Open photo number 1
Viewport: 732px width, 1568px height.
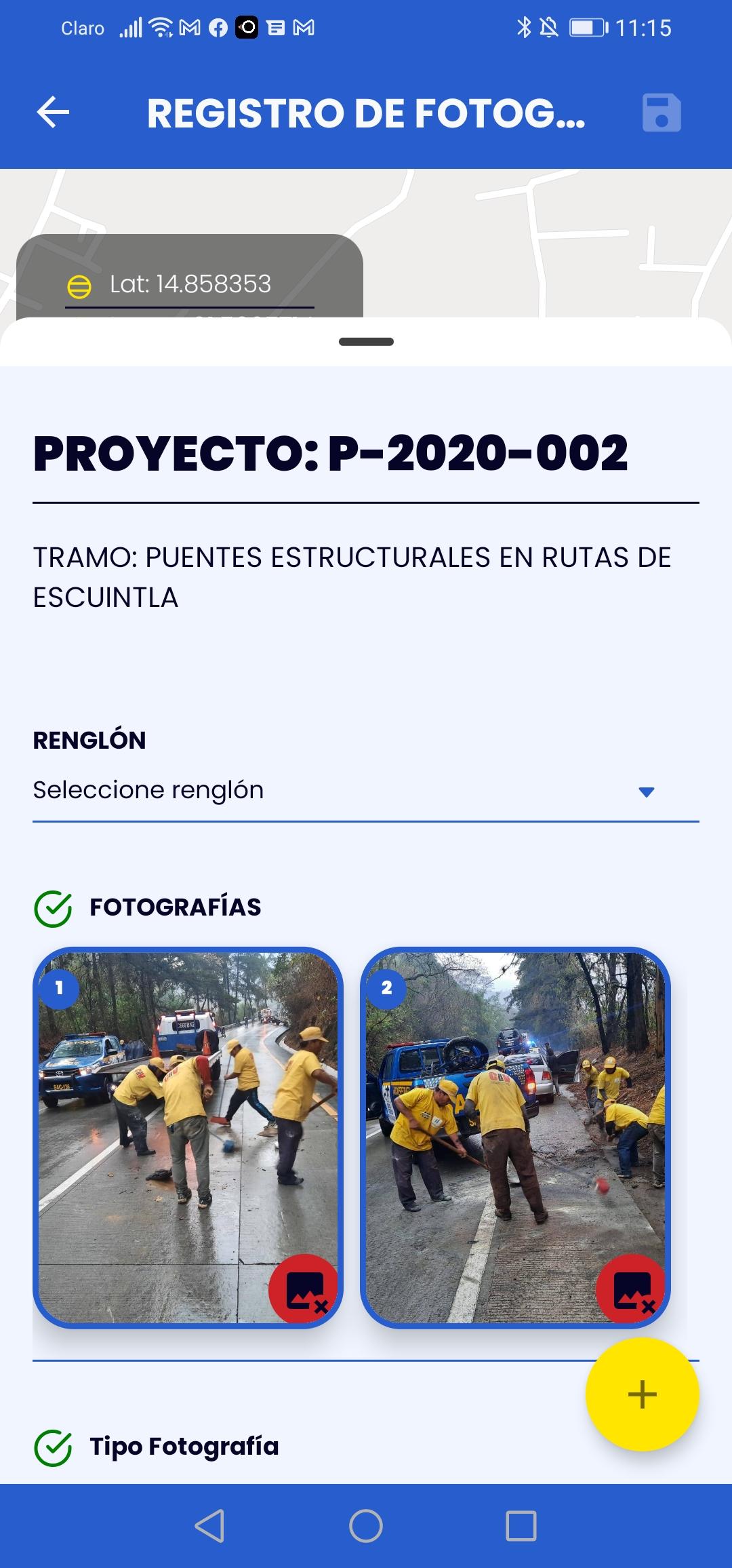click(x=188, y=1137)
